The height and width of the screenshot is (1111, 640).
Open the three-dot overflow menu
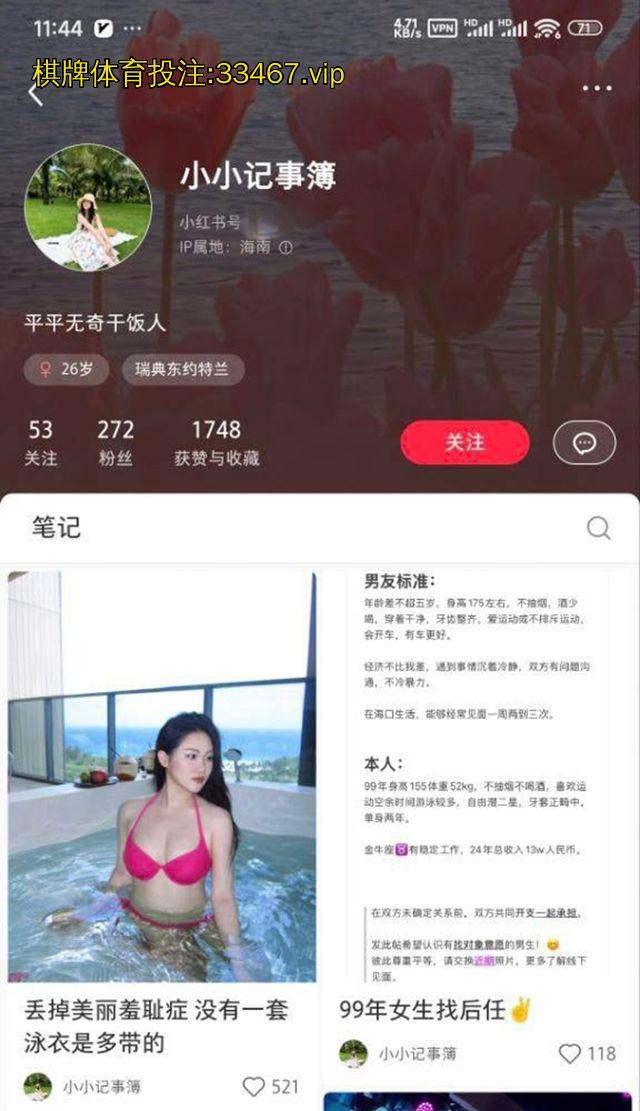point(597,89)
